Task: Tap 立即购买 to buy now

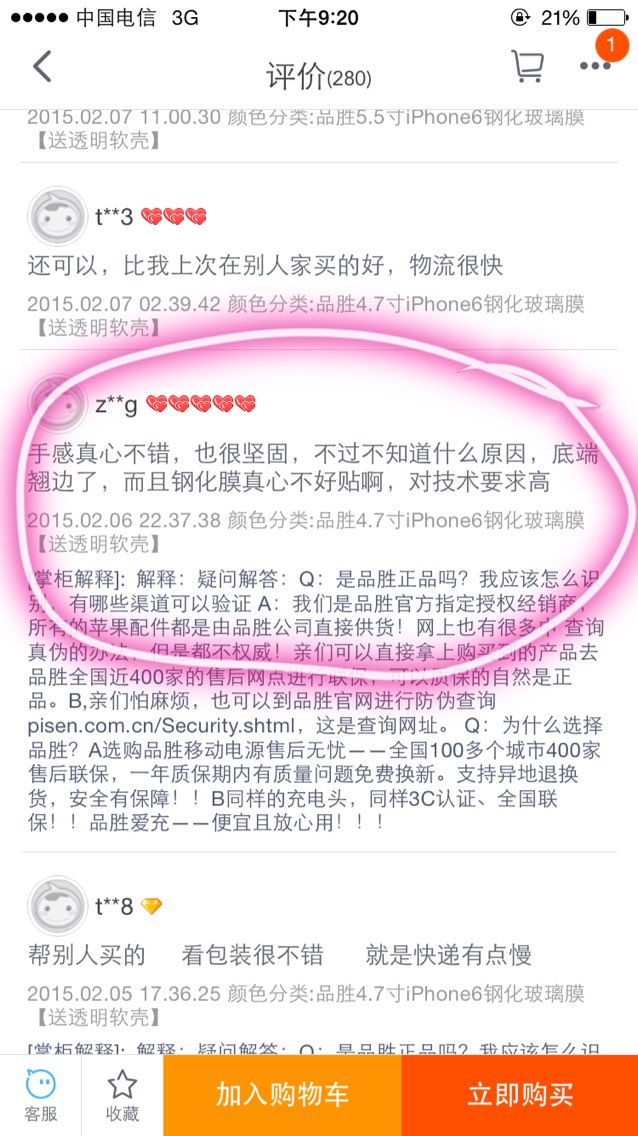Action: coord(520,1095)
